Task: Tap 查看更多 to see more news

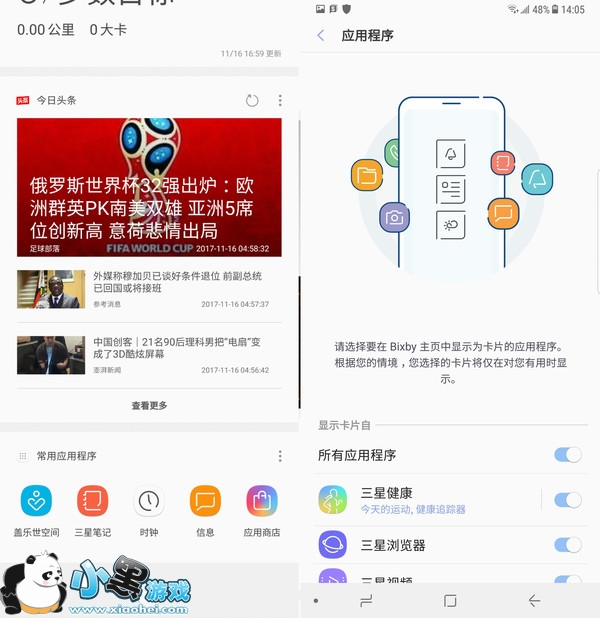Action: [x=149, y=405]
